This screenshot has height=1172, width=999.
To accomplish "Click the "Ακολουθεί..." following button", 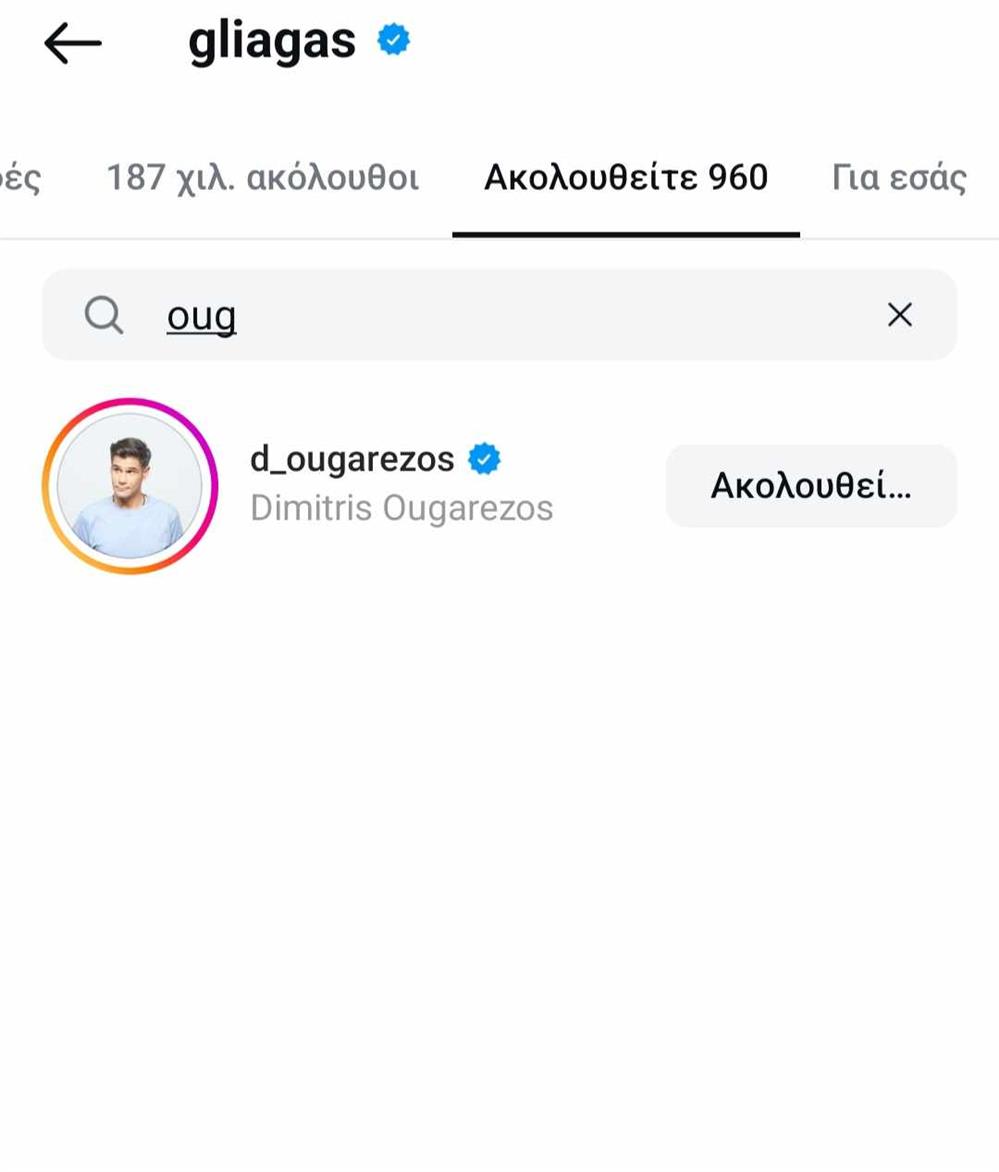I will pos(810,486).
